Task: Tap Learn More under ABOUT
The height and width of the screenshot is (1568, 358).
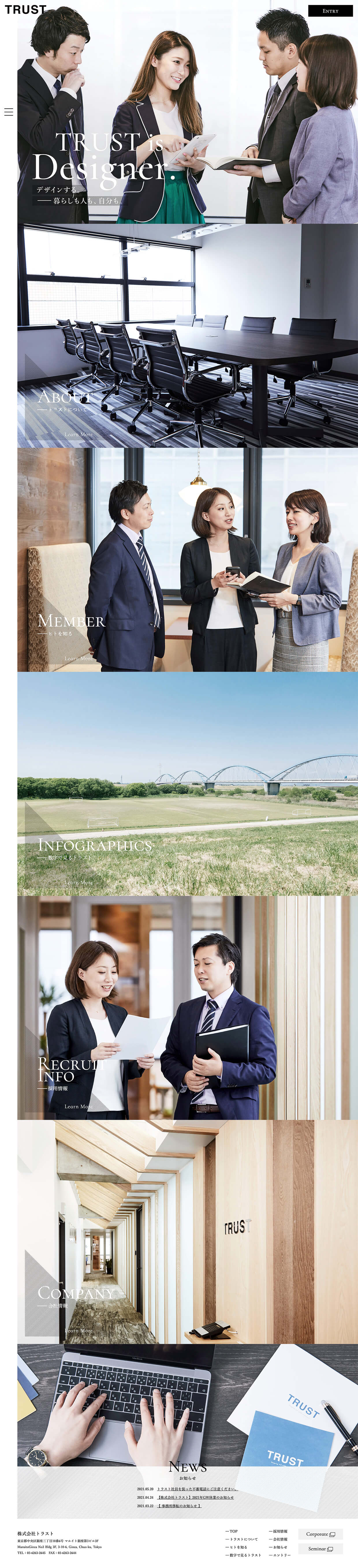Action: [79, 434]
